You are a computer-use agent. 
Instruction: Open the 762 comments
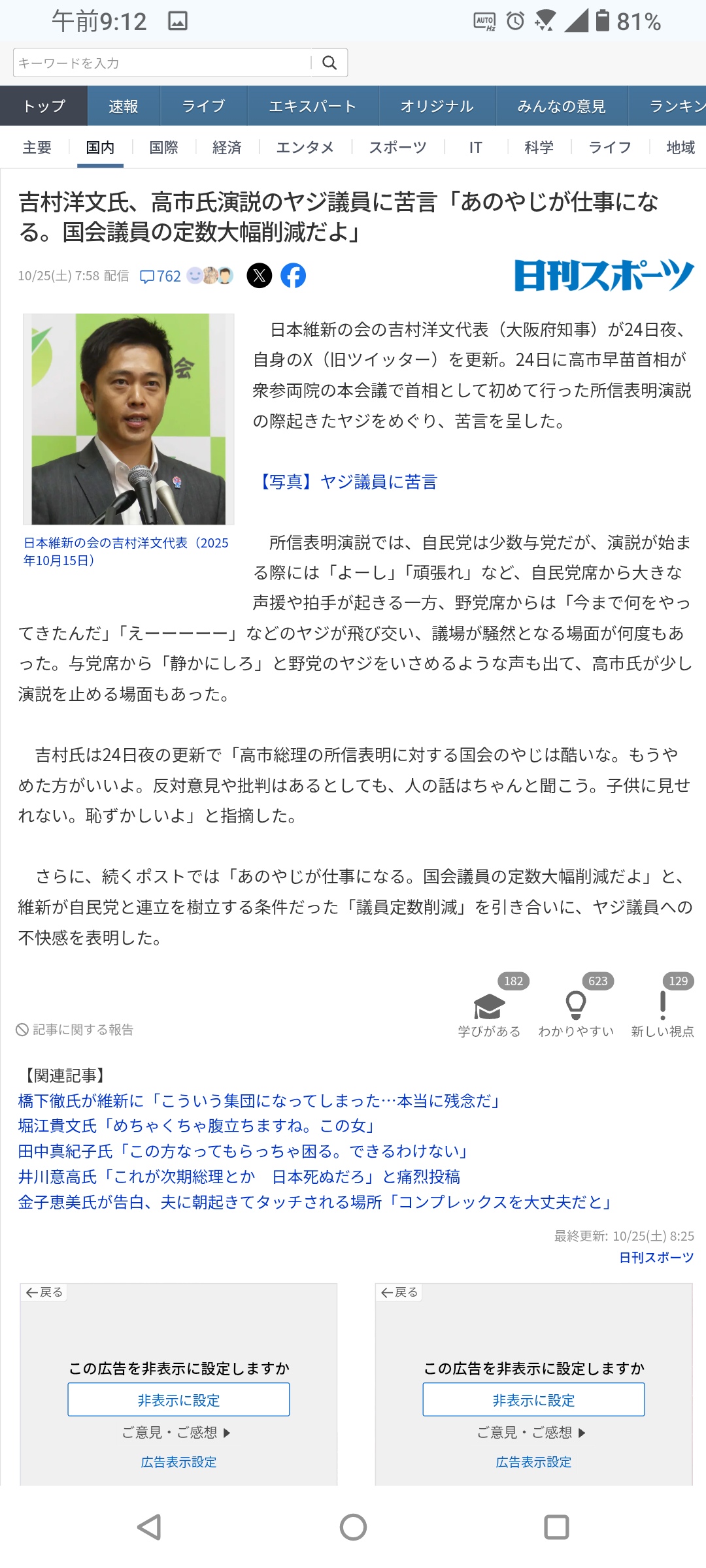point(161,276)
